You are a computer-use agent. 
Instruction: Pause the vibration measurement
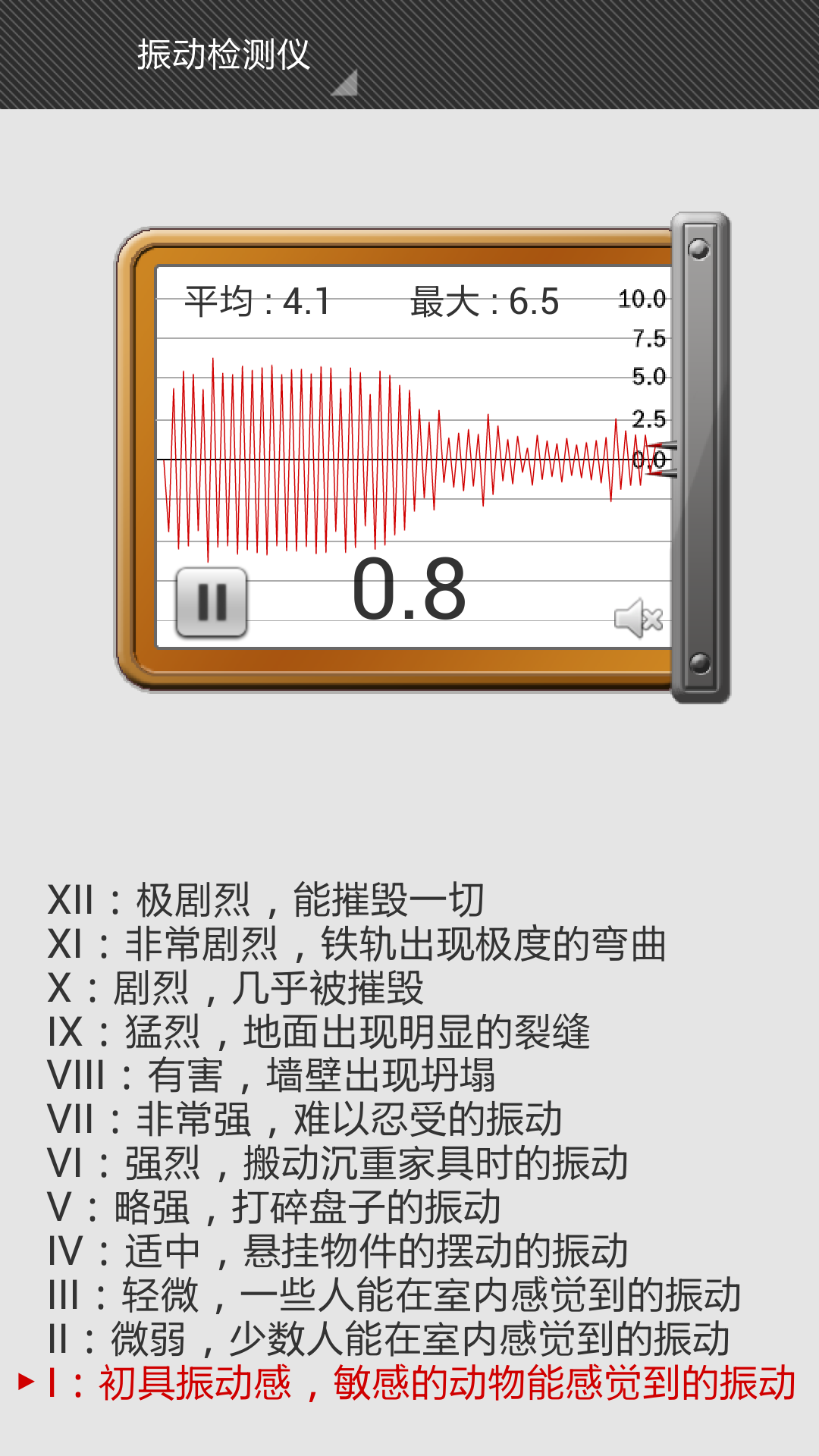[x=212, y=603]
